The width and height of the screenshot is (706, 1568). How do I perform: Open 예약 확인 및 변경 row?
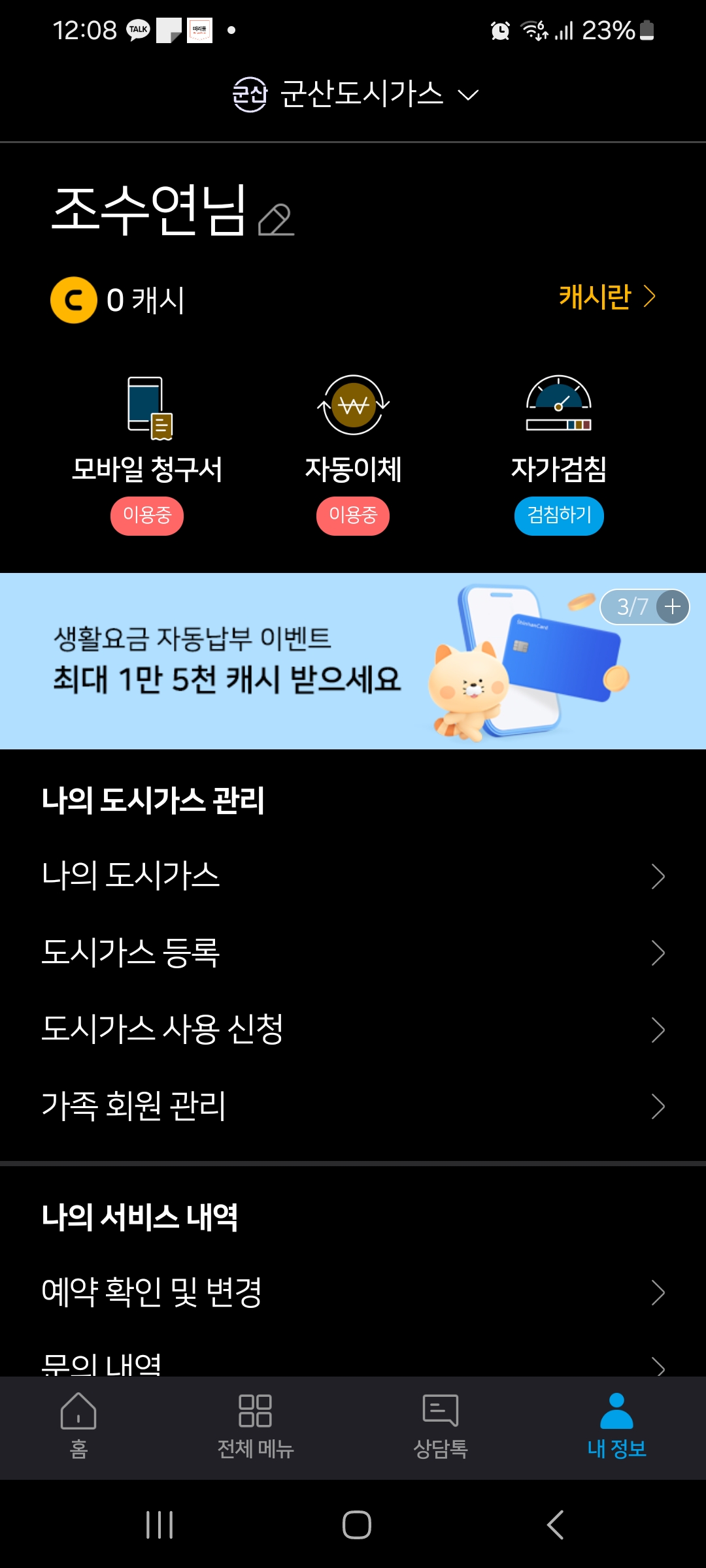(353, 1292)
